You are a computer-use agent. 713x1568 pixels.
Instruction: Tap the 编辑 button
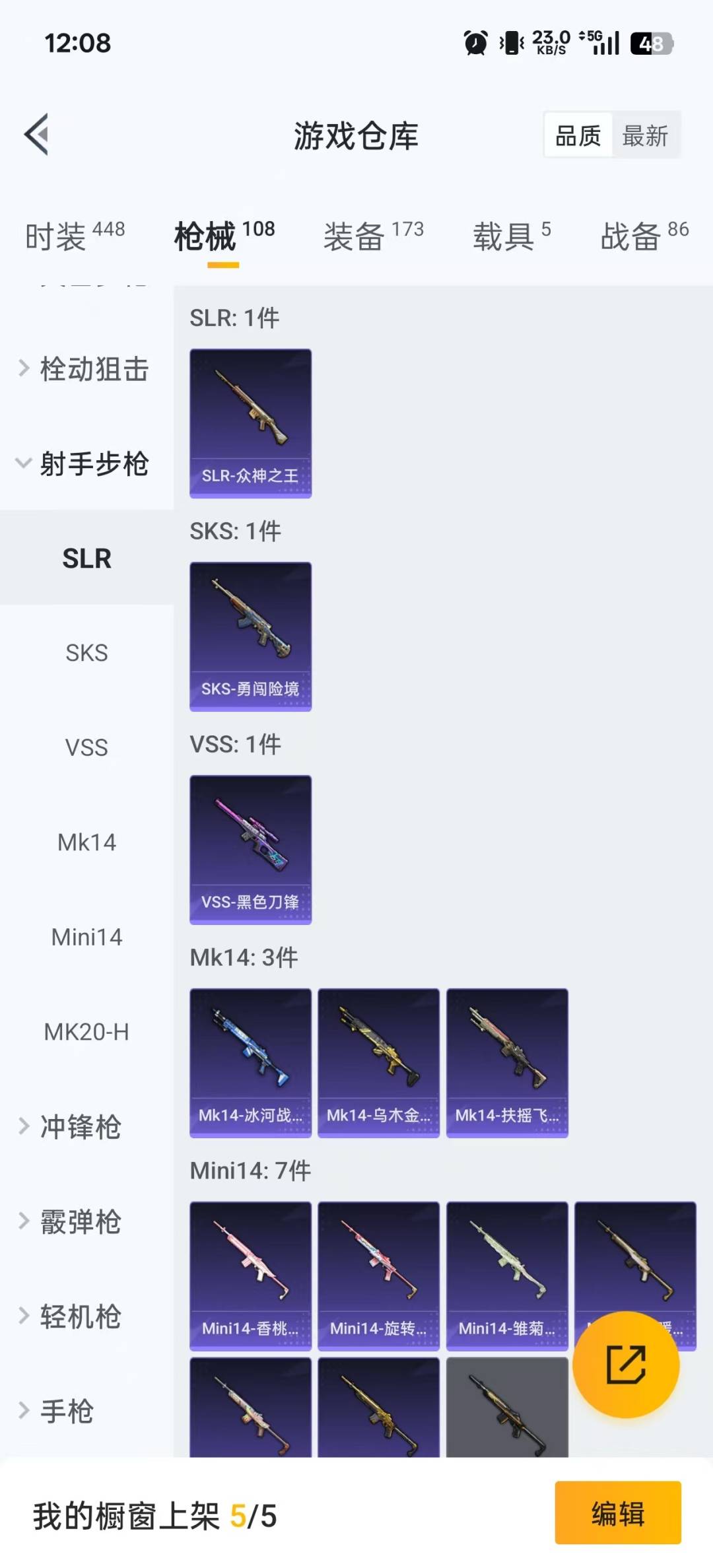(x=617, y=1516)
